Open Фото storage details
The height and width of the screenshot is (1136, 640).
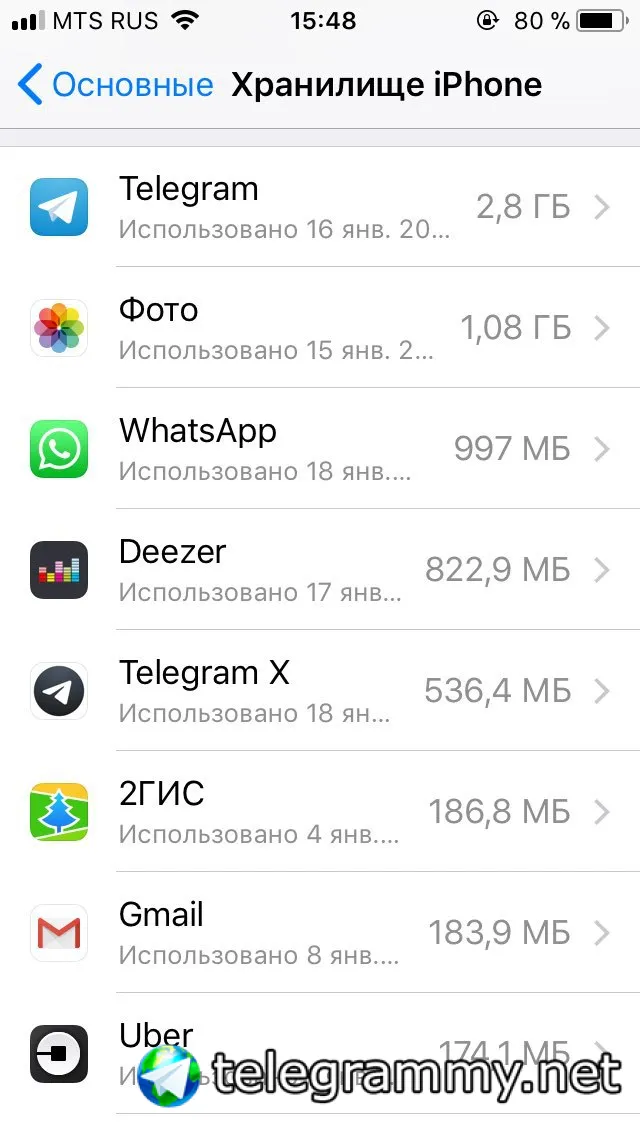pyautogui.click(x=320, y=328)
